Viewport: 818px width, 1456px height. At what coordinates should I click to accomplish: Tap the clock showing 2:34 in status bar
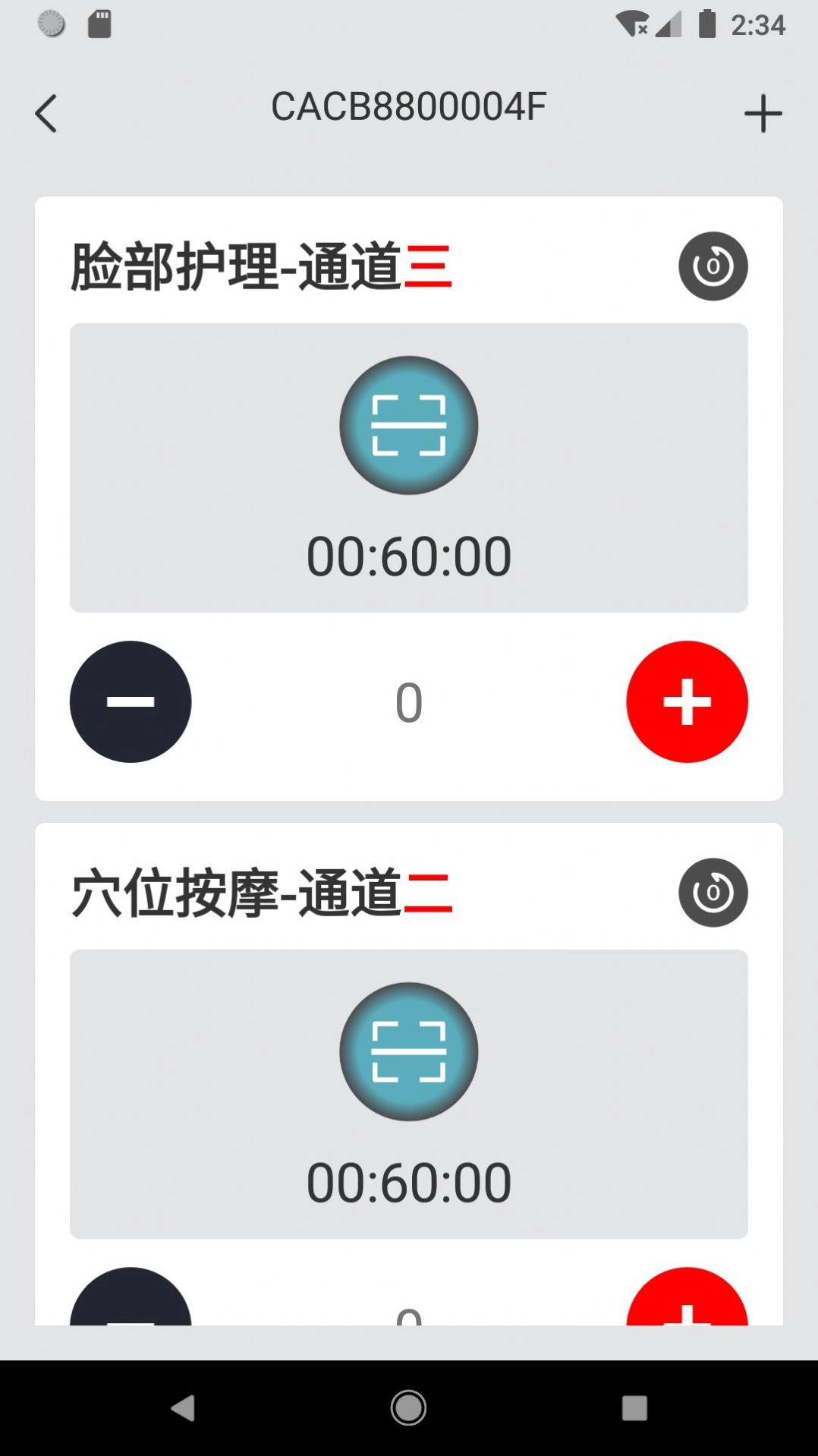760,25
